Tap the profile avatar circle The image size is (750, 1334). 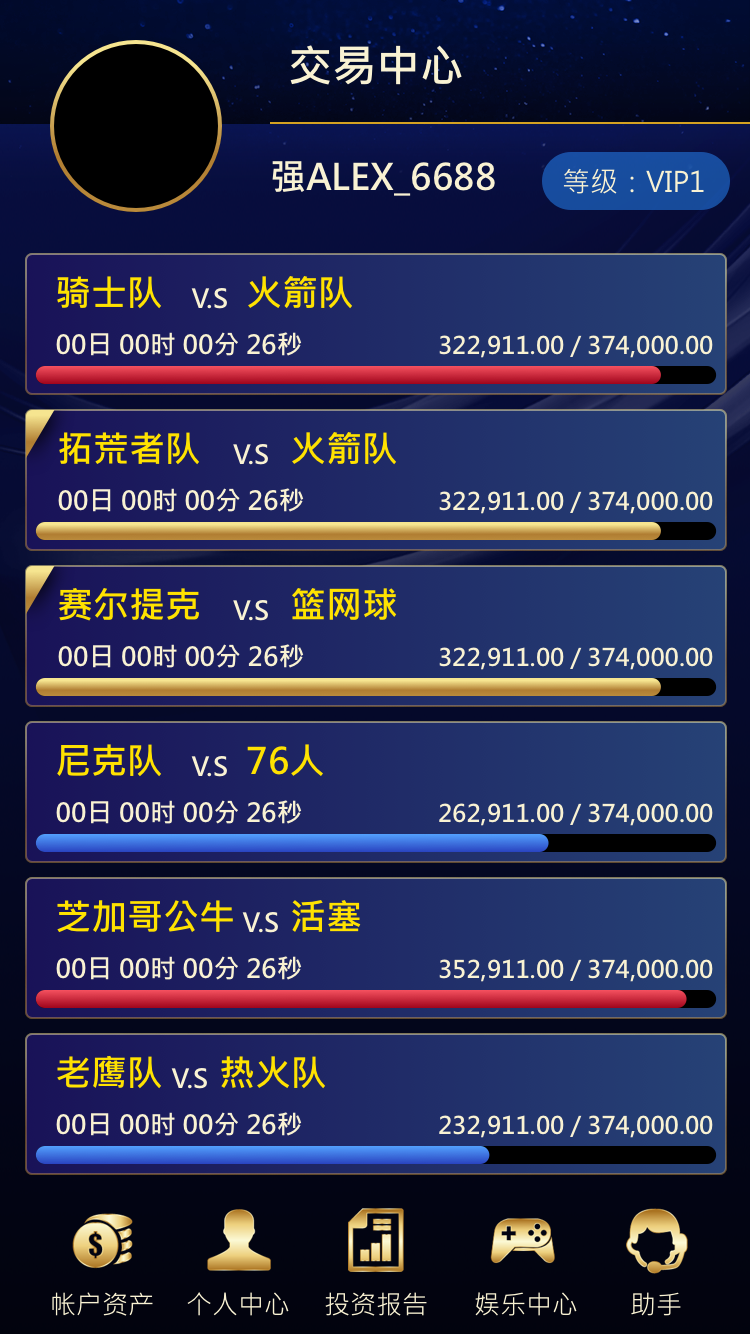point(136,126)
